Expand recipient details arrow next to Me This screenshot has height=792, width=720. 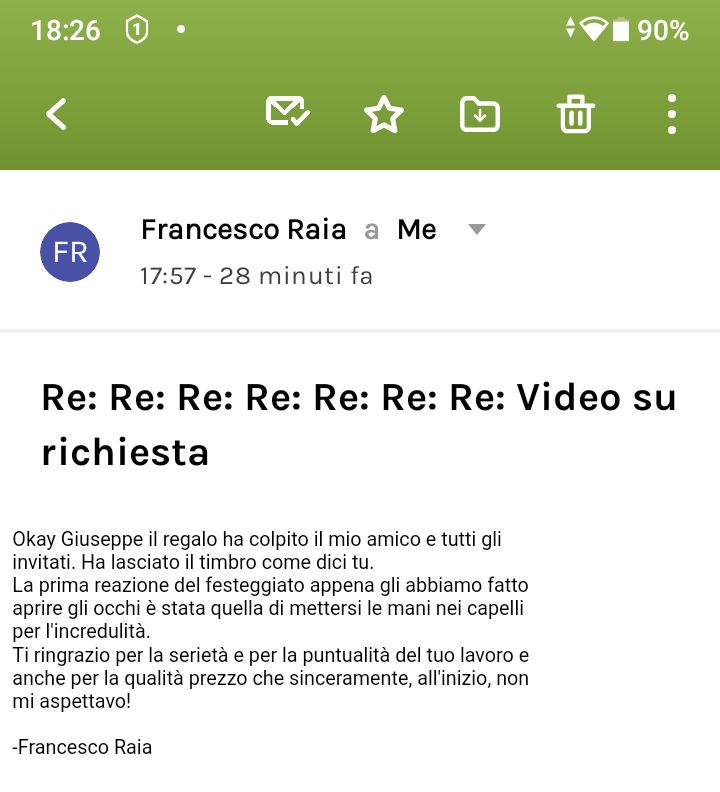[x=477, y=230]
